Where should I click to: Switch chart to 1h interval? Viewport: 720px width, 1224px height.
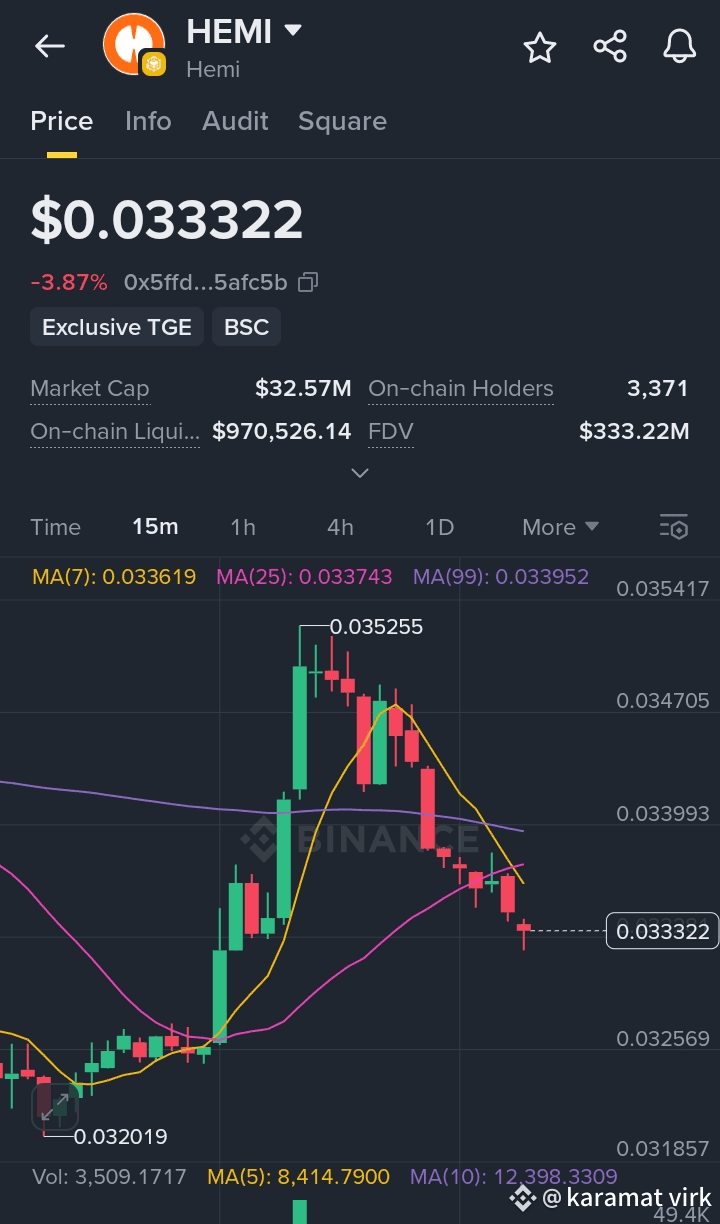point(243,527)
